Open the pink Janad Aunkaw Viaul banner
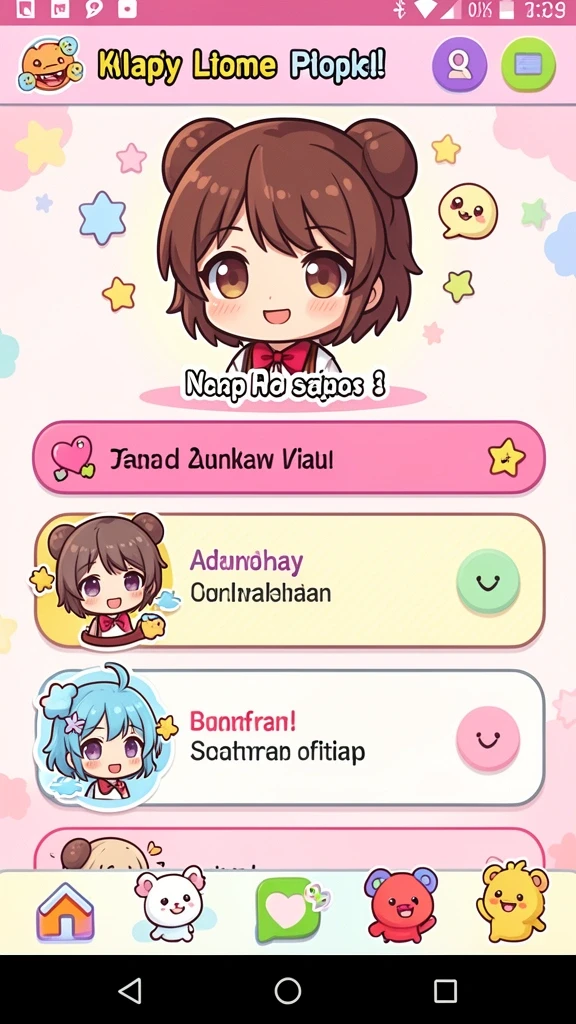Viewport: 576px width, 1024px height. pyautogui.click(x=289, y=458)
